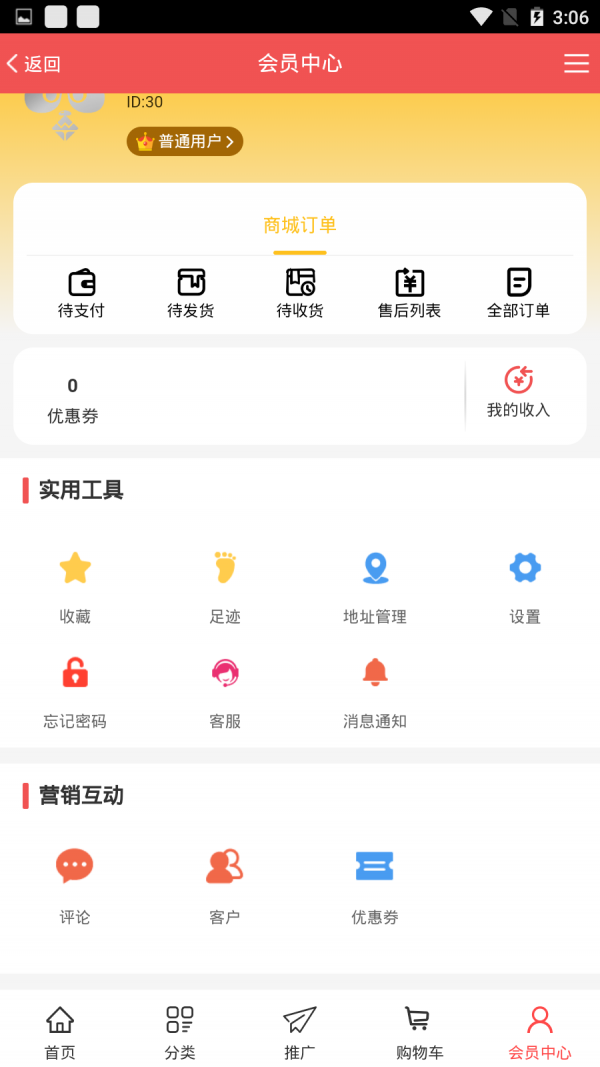600x1067 pixels.
Task: View 待支付 orders
Action: click(x=81, y=294)
